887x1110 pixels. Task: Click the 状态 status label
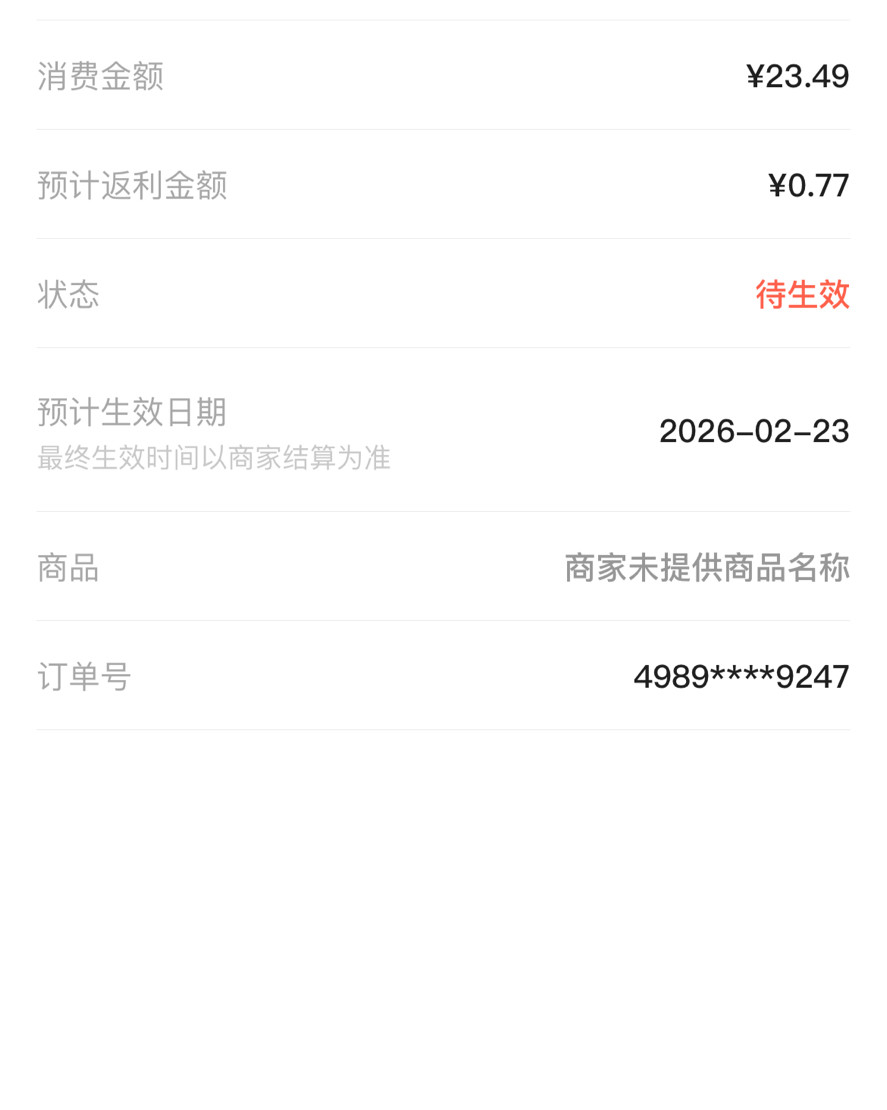click(66, 295)
